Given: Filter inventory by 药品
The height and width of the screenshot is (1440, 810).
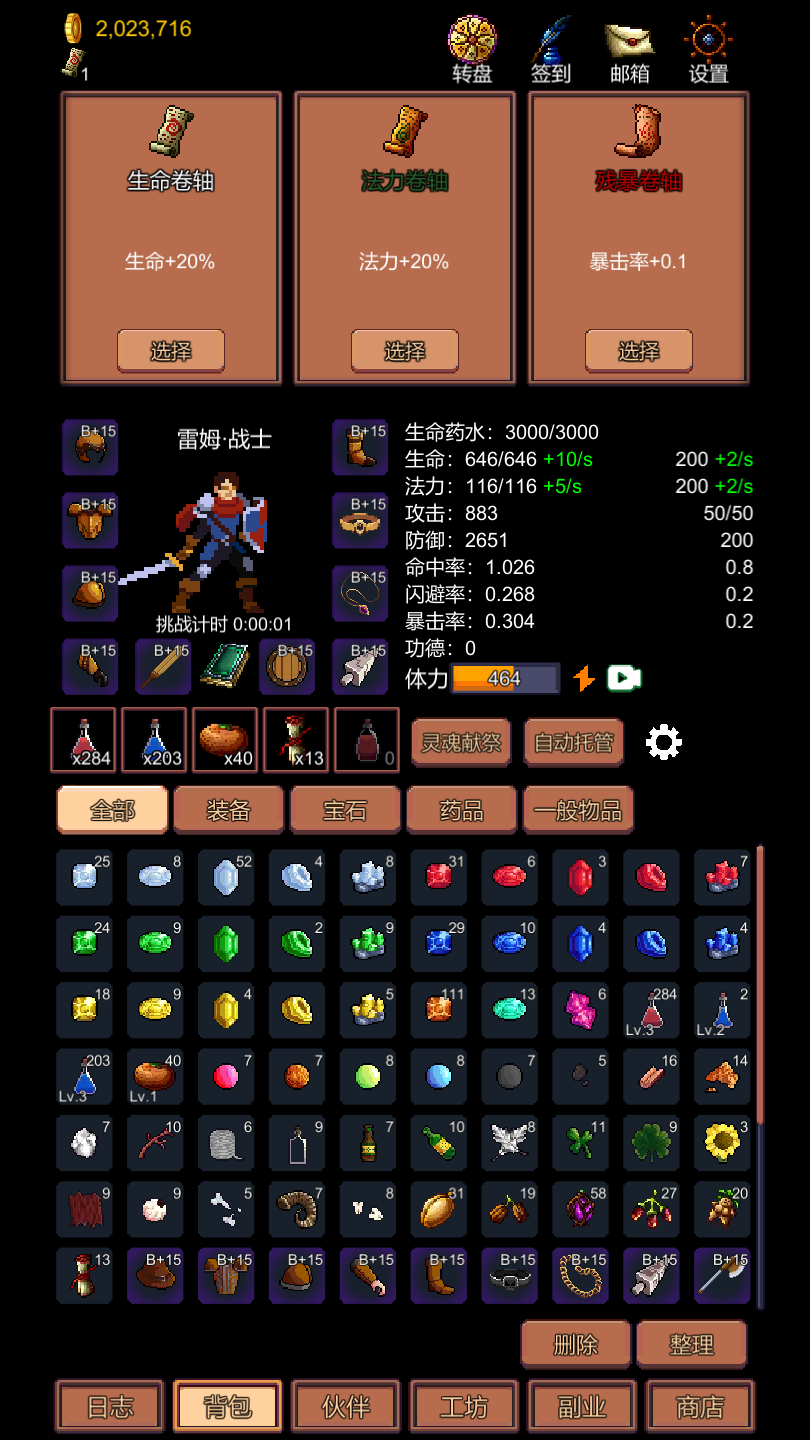Looking at the screenshot, I should pos(461,810).
